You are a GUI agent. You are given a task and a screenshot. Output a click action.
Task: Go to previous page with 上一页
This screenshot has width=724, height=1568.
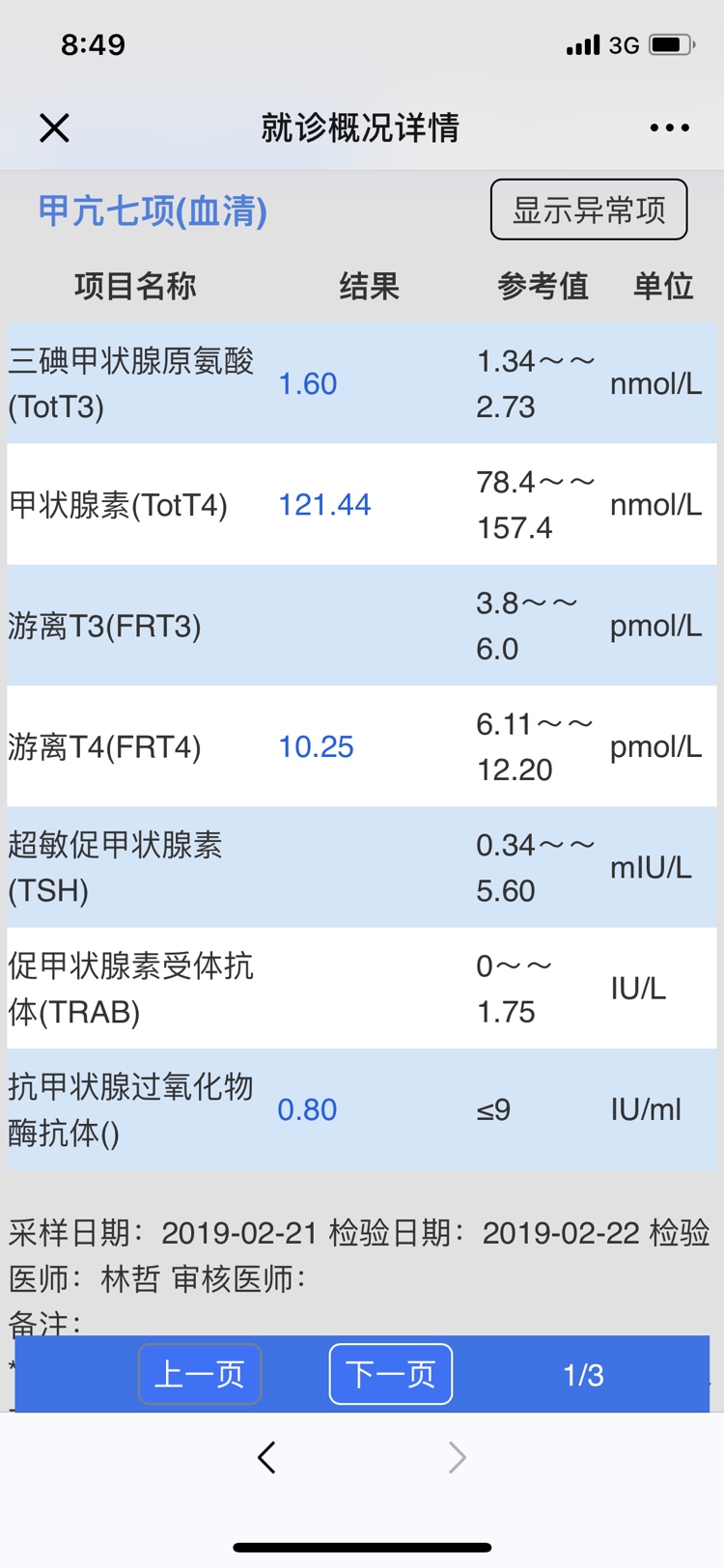(x=200, y=1374)
